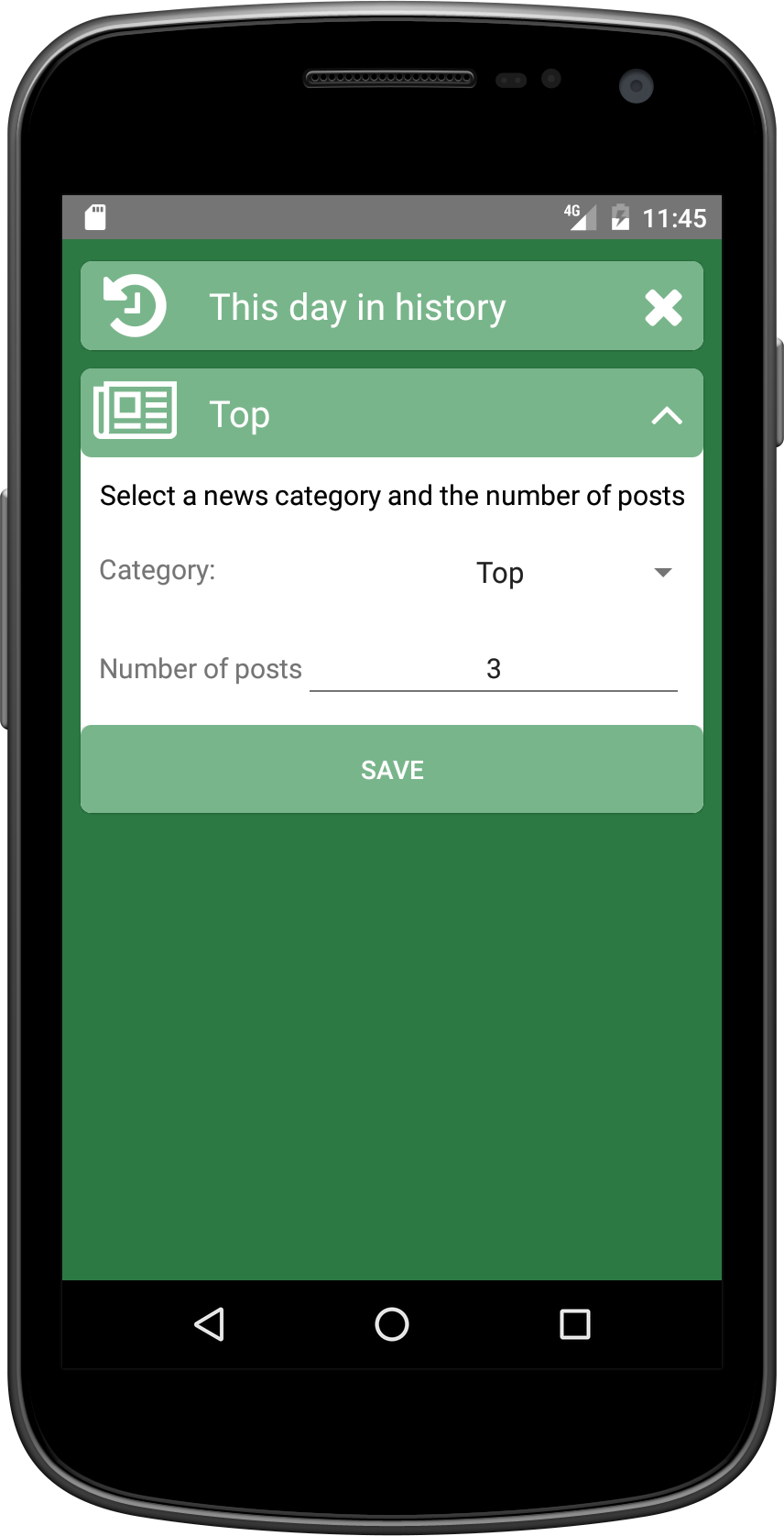784x1536 pixels.
Task: Collapse the Top news section
Action: point(667,416)
